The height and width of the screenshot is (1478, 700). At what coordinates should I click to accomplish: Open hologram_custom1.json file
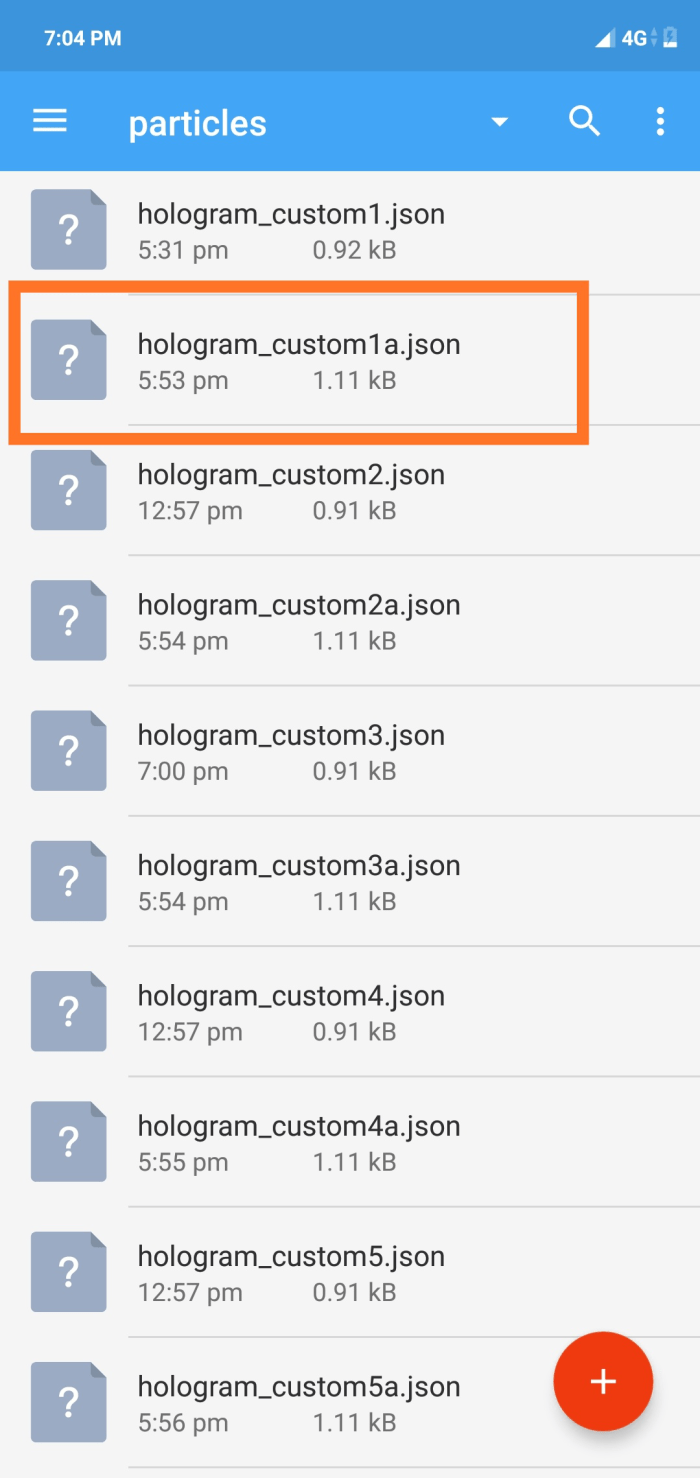(350, 230)
